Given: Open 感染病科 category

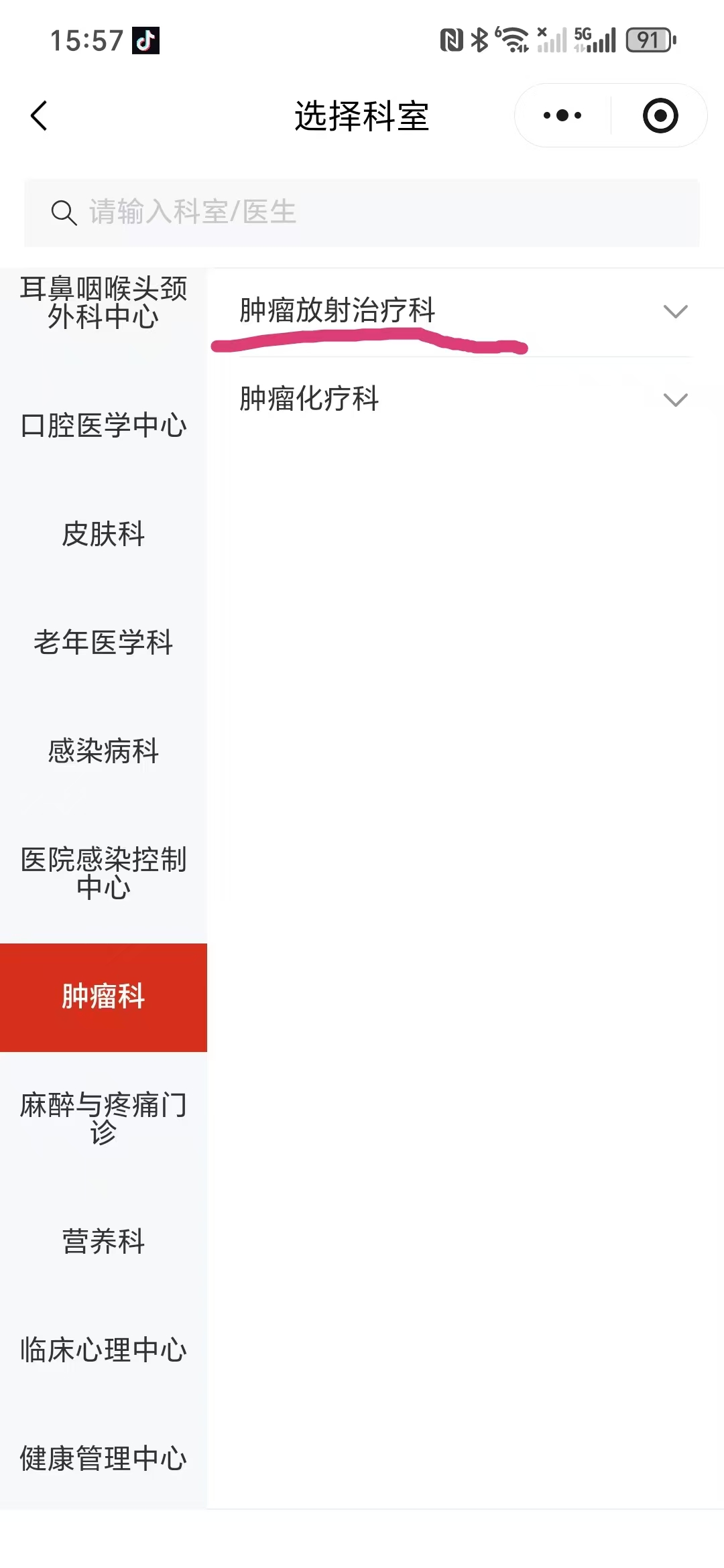Looking at the screenshot, I should click(x=103, y=751).
